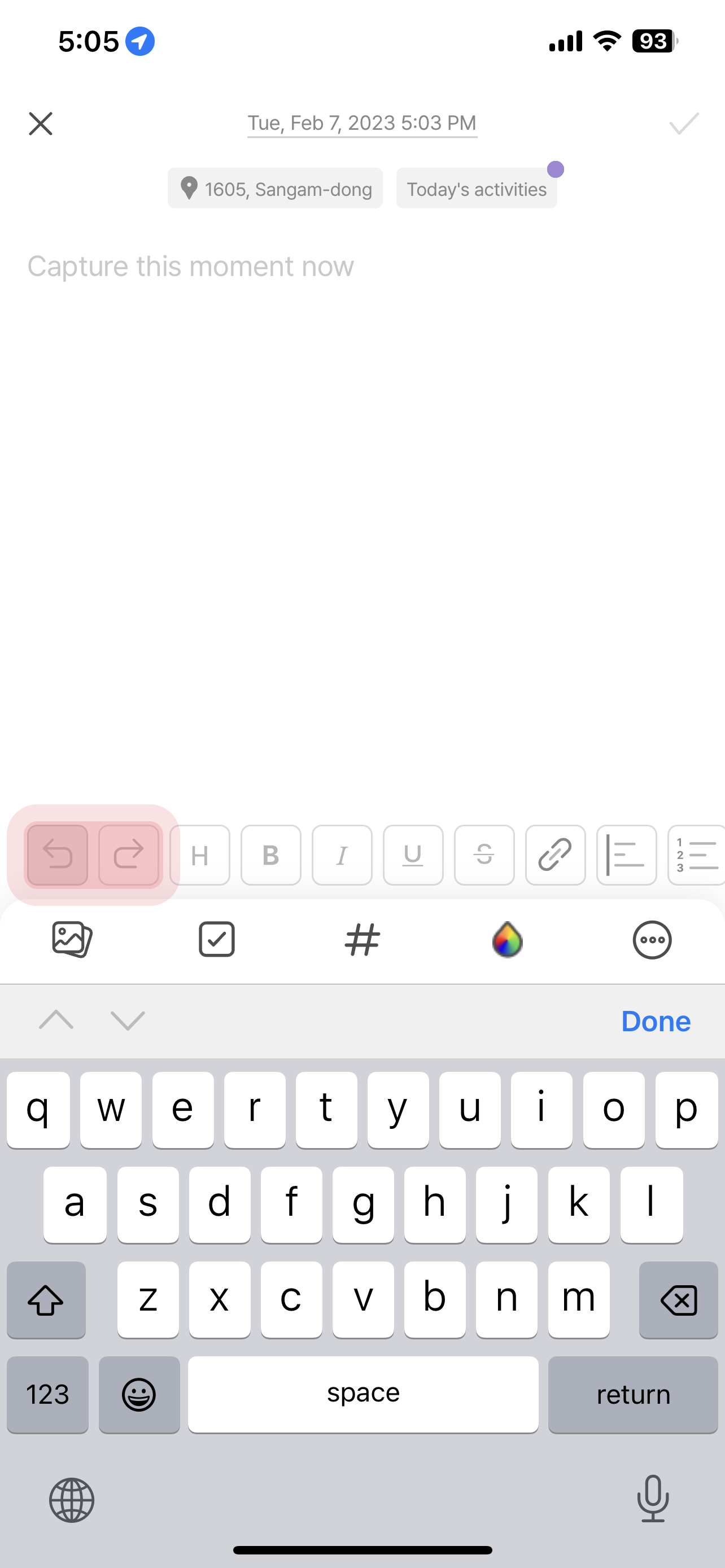The image size is (725, 1568).
Task: Add a hashtag tag
Action: [362, 939]
